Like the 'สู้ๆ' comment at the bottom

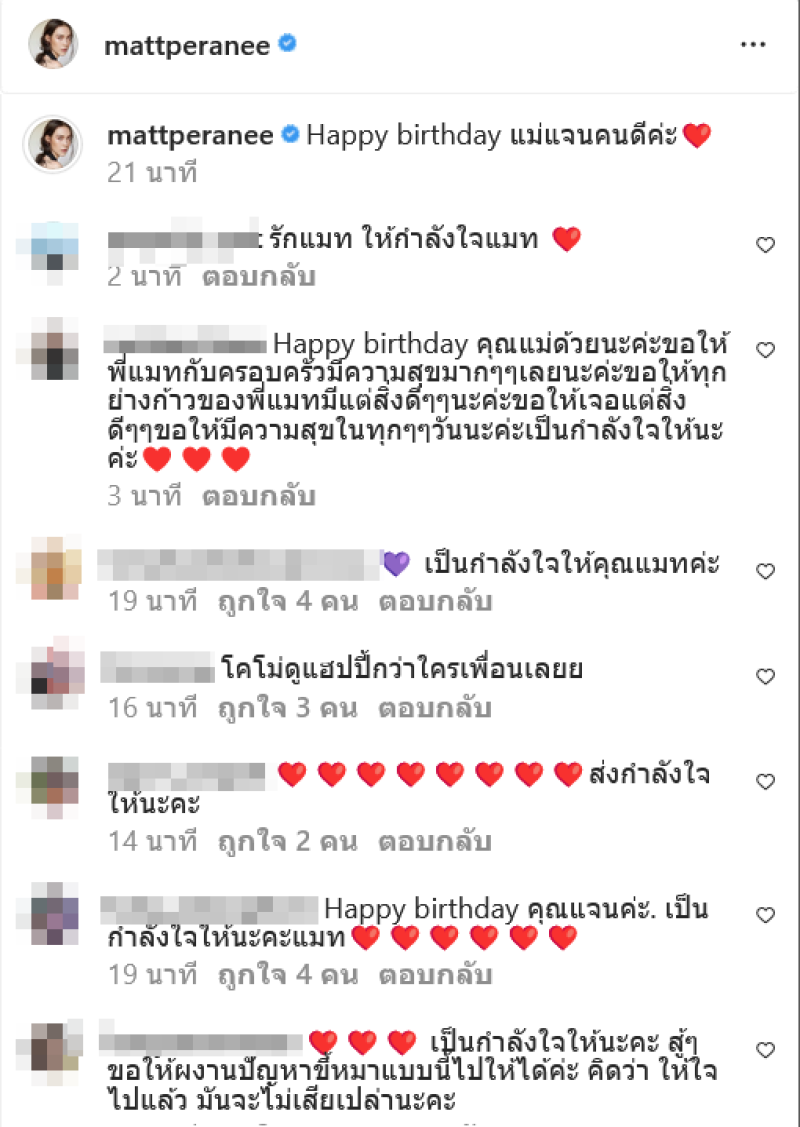(x=765, y=1050)
